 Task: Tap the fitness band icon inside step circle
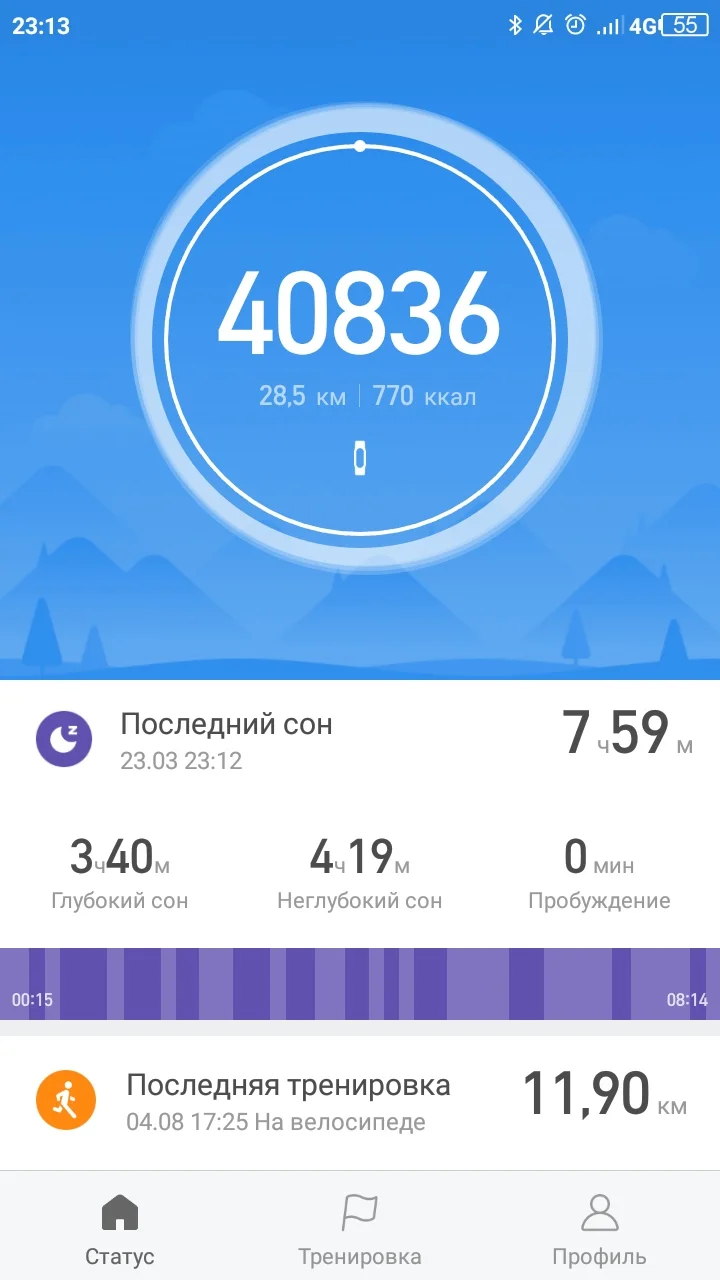[360, 455]
